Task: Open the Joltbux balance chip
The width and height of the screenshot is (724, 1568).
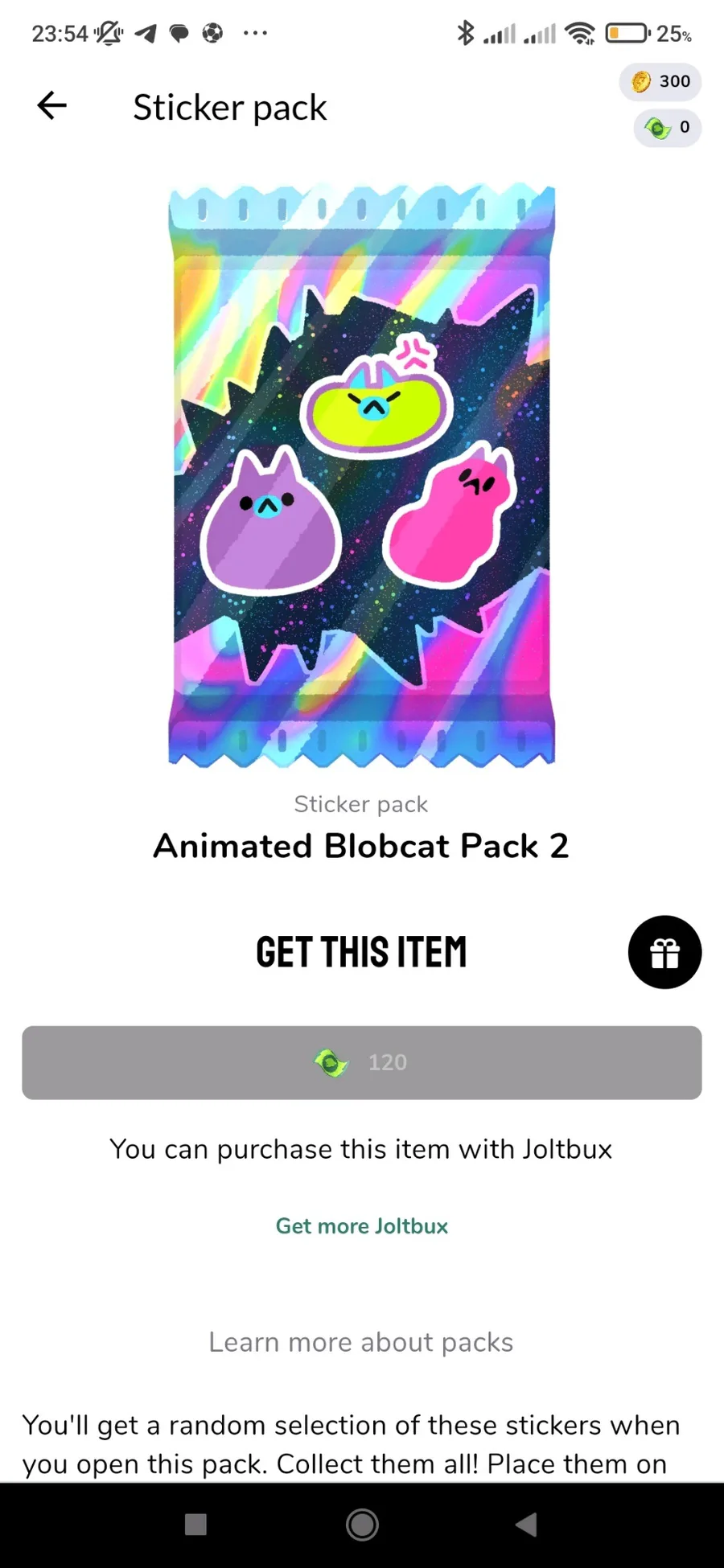Action: [x=668, y=128]
